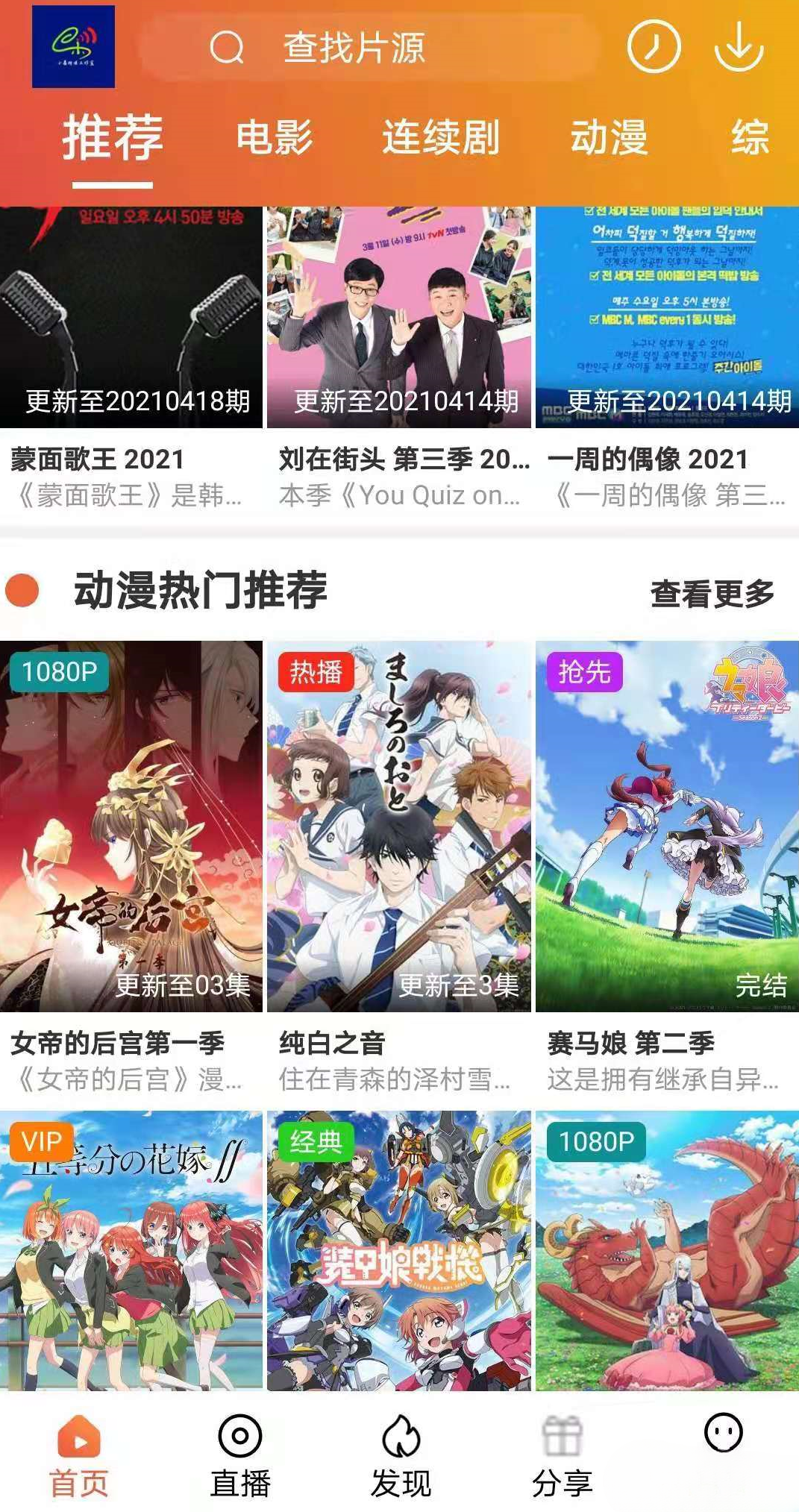Click 查看更多 to see more anime
Viewport: 799px width, 1512px height.
(711, 593)
